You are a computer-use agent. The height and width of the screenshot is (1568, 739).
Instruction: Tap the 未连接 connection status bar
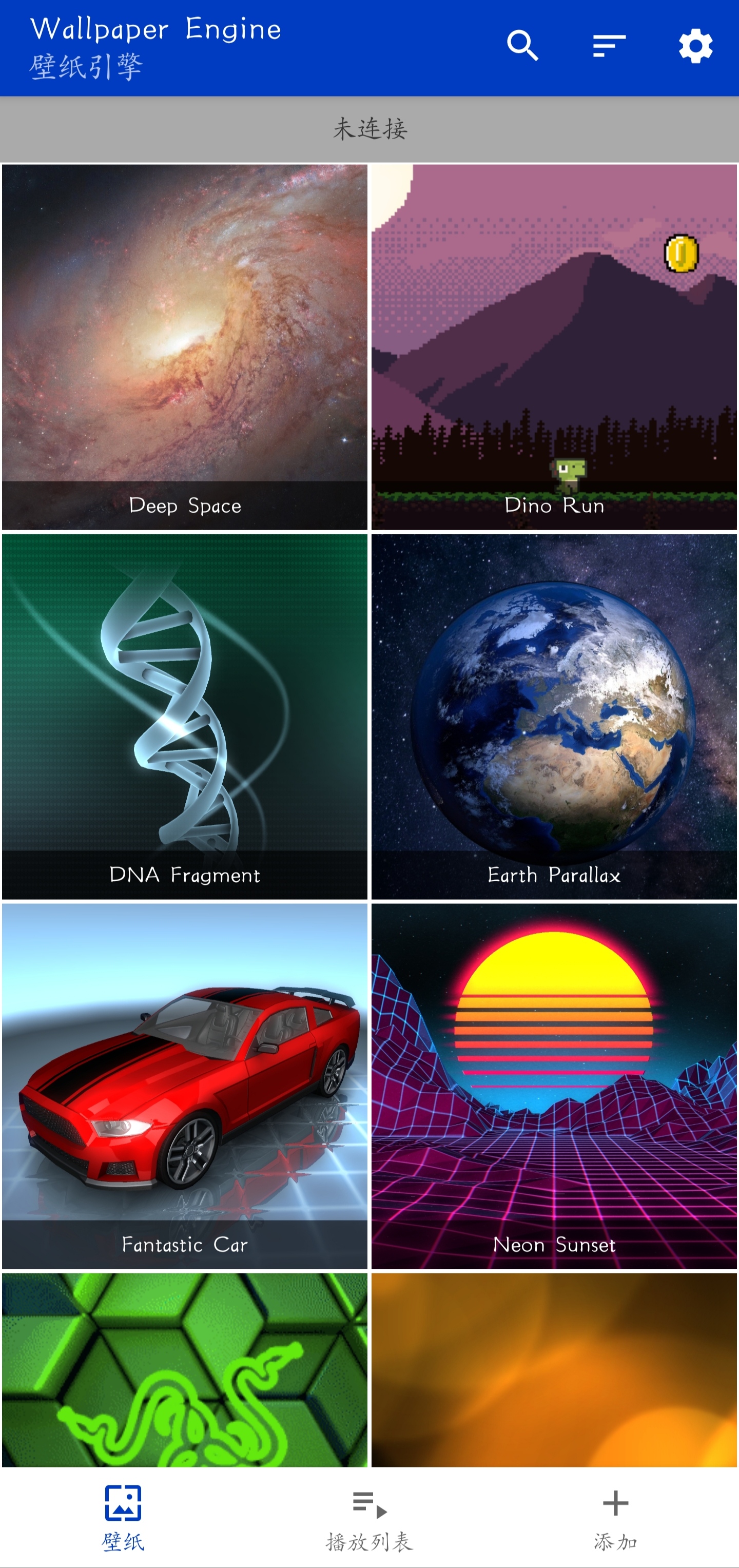coord(369,129)
